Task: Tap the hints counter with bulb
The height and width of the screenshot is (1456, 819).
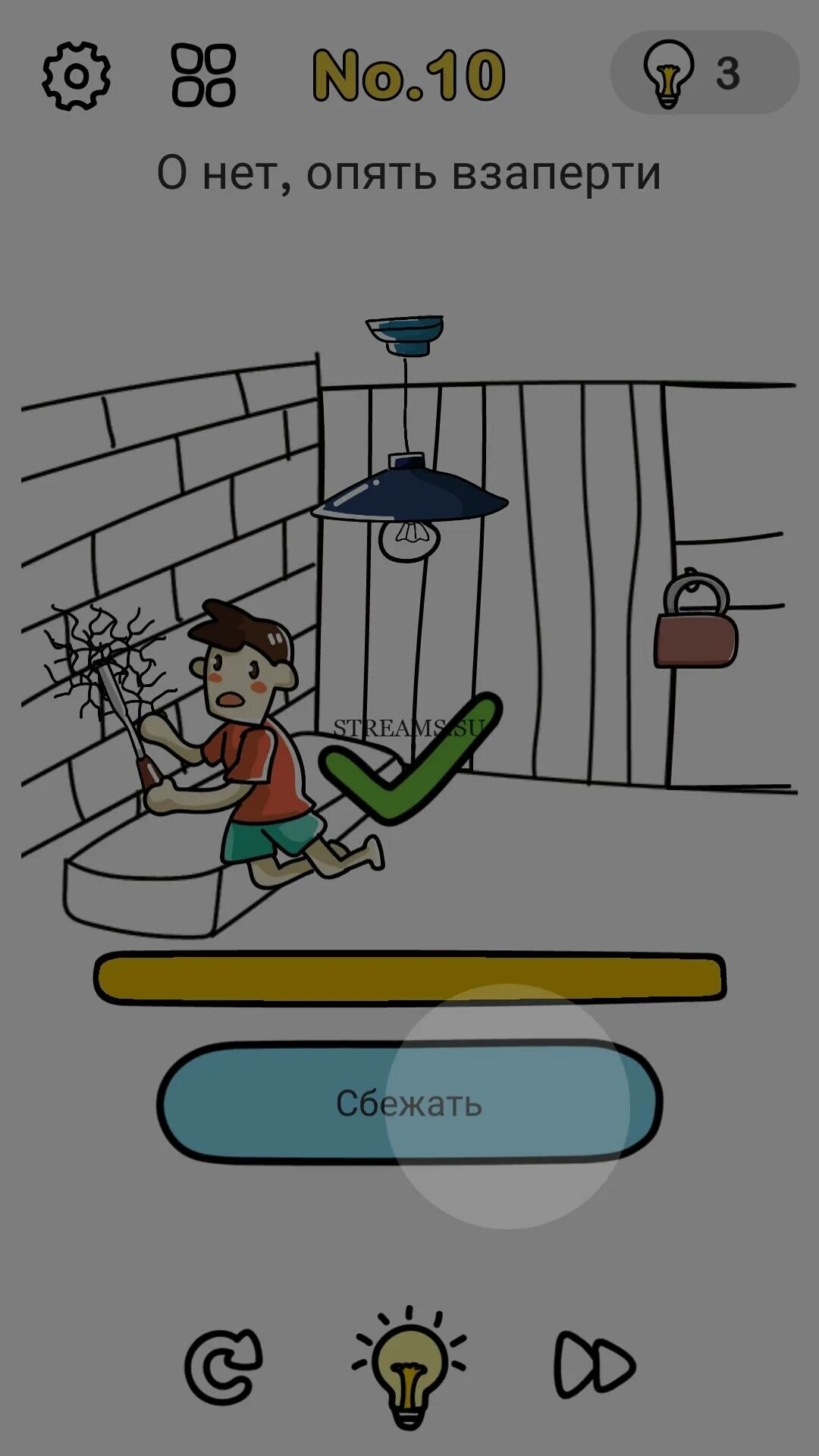Action: pyautogui.click(x=704, y=73)
